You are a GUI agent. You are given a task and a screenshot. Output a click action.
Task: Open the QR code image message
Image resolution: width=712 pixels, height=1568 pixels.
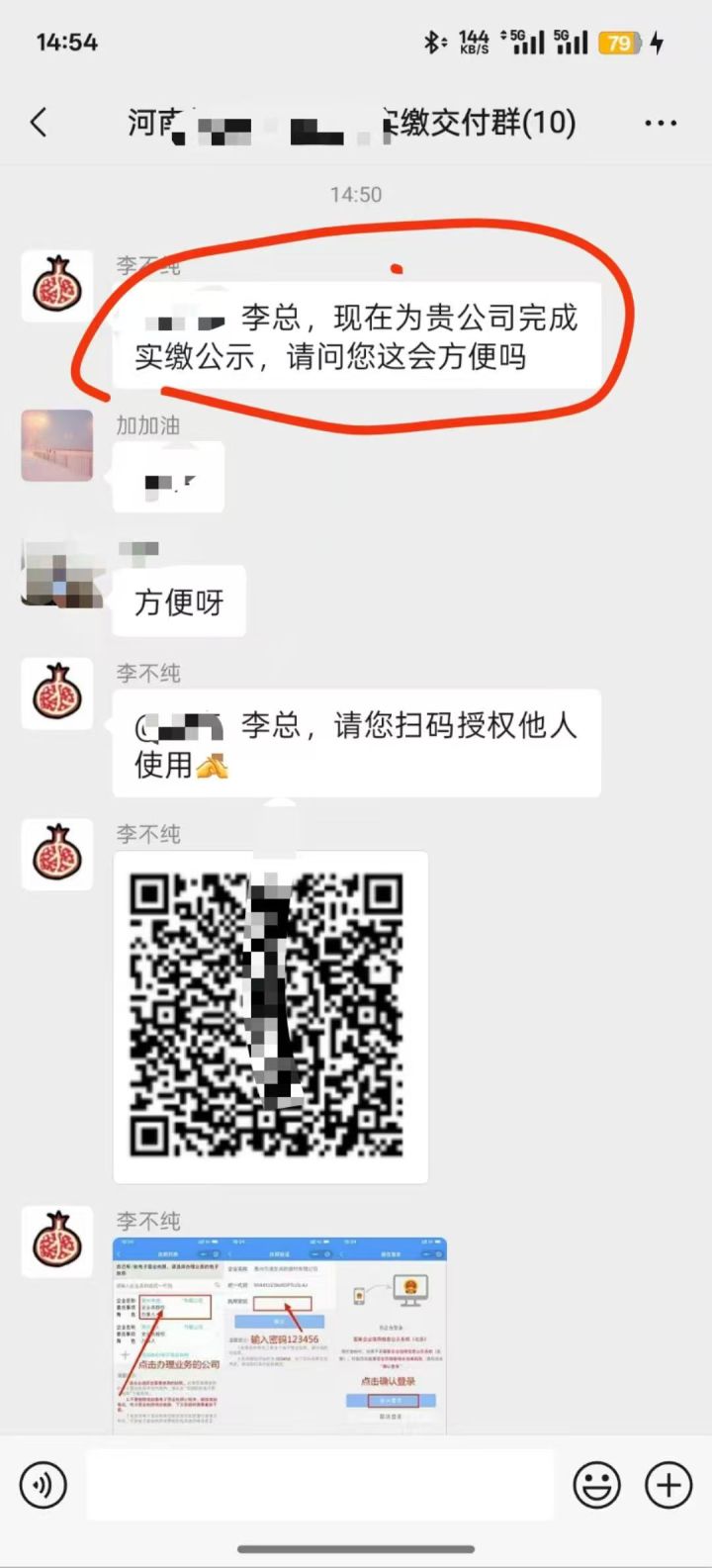click(270, 1016)
